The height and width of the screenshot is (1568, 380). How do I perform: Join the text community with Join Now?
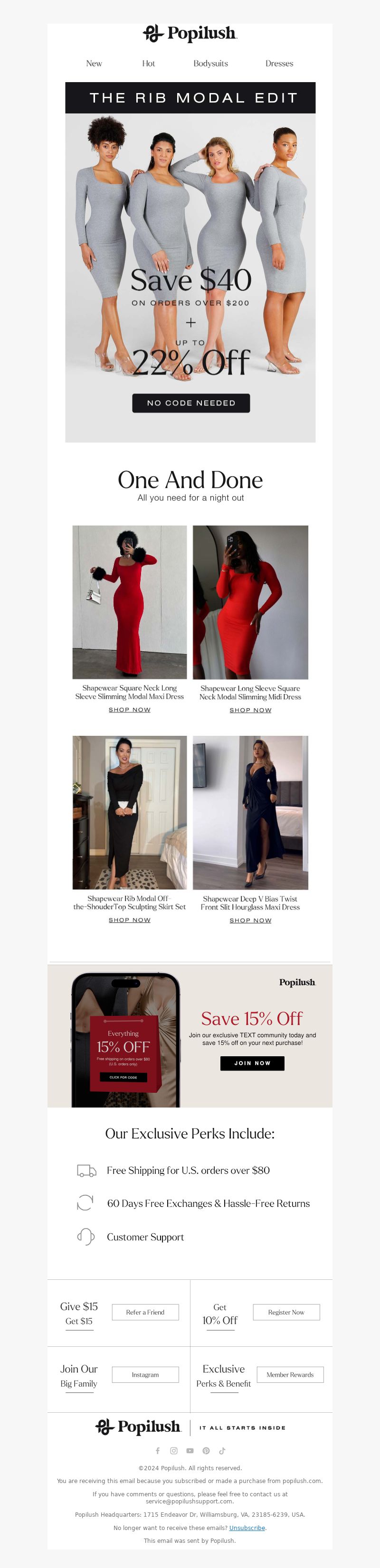(252, 1063)
